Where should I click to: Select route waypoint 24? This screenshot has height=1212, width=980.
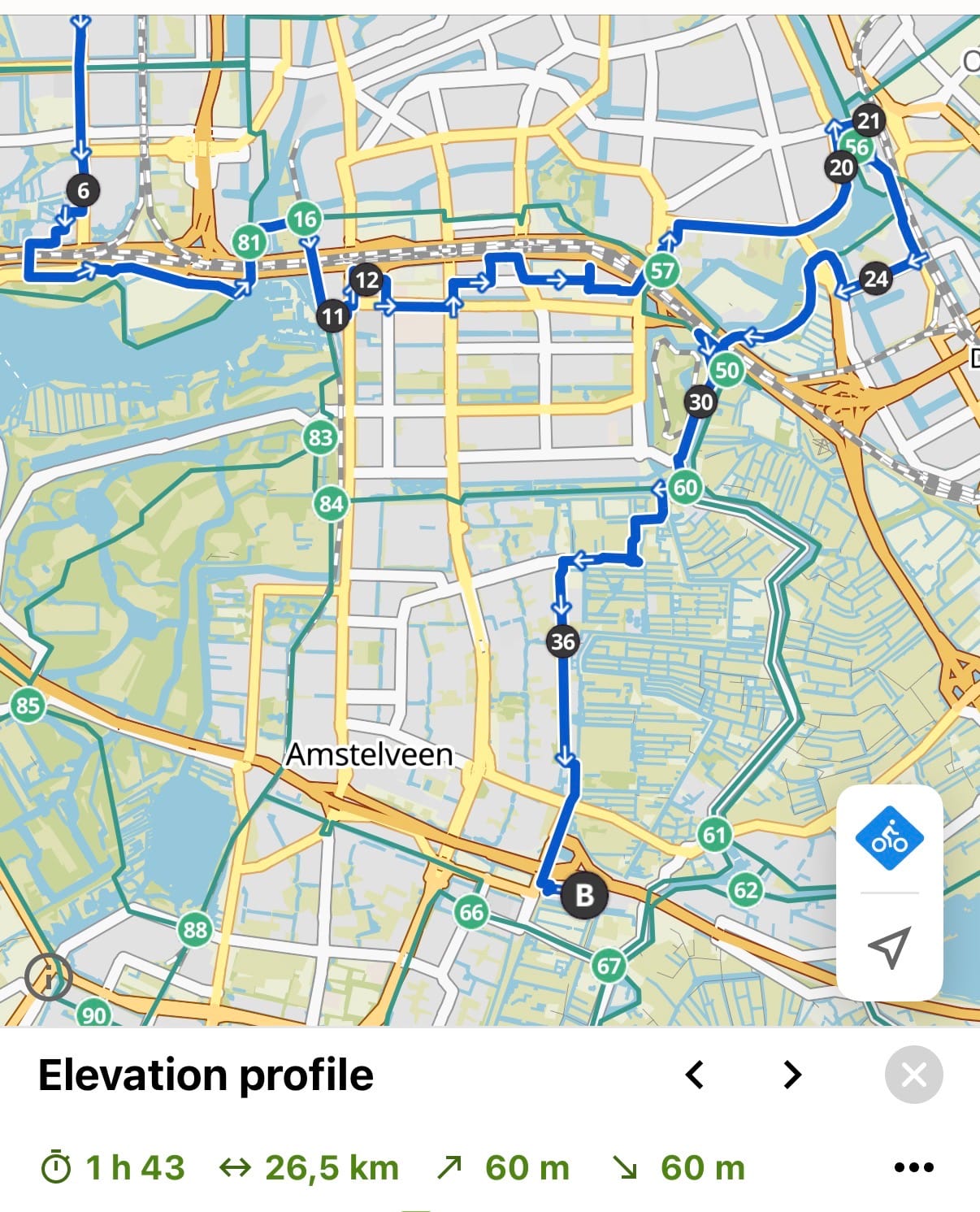pyautogui.click(x=875, y=280)
